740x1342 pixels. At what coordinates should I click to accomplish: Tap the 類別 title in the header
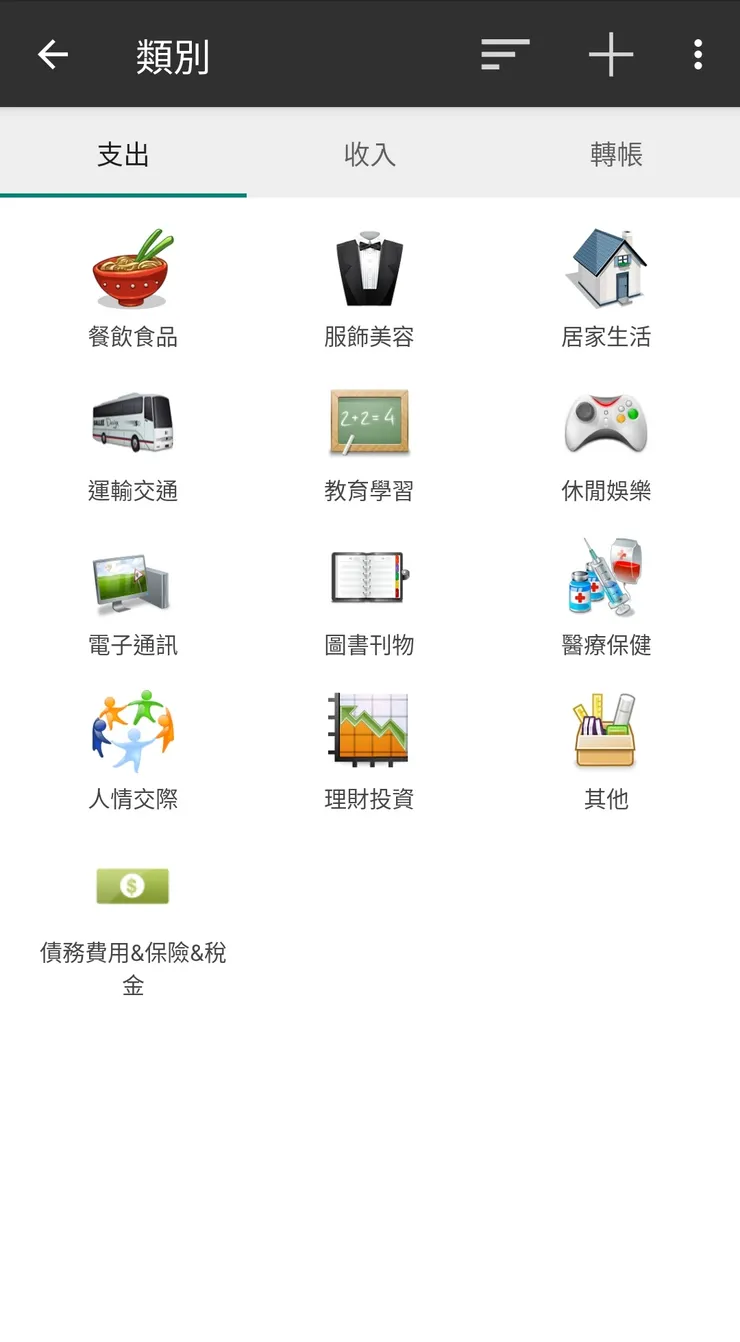coord(172,57)
